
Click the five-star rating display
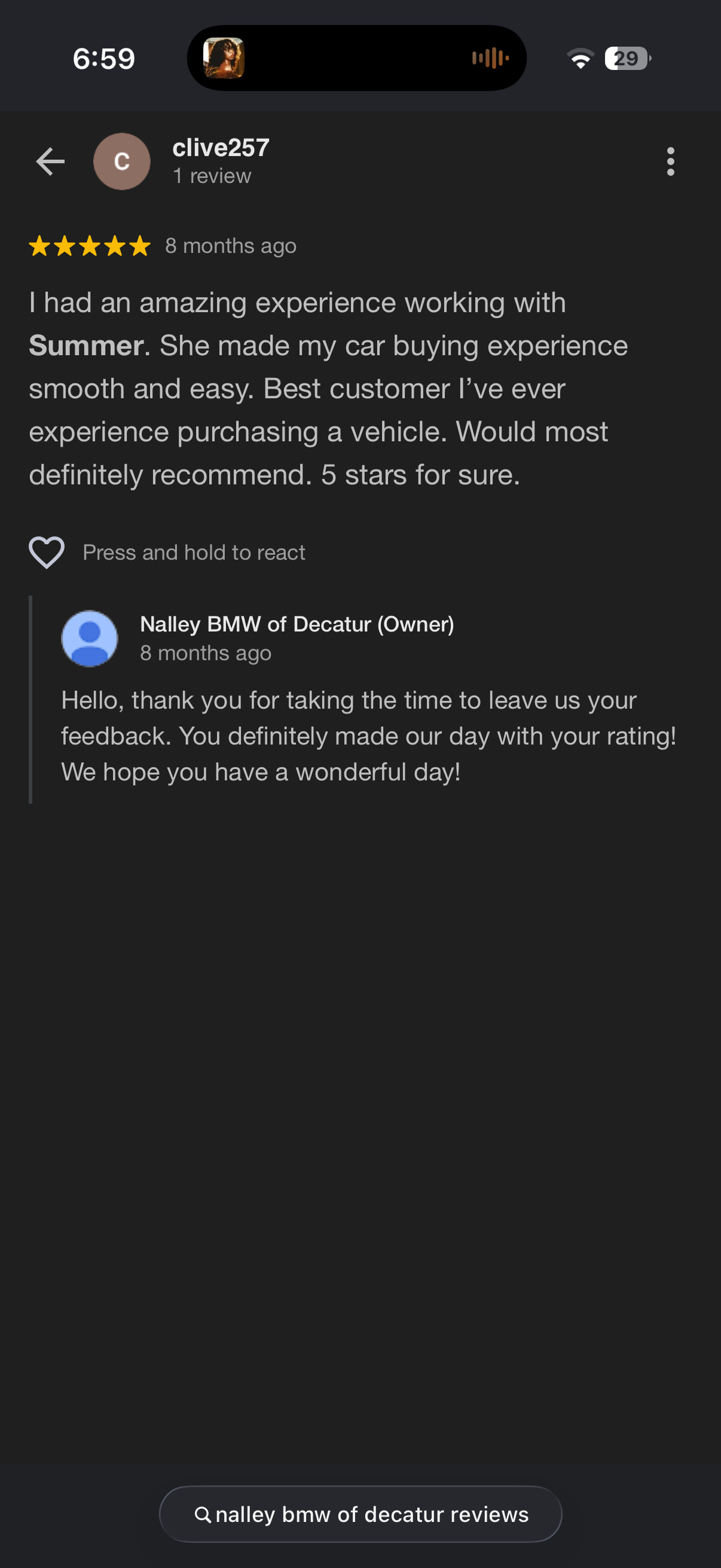[x=89, y=246]
